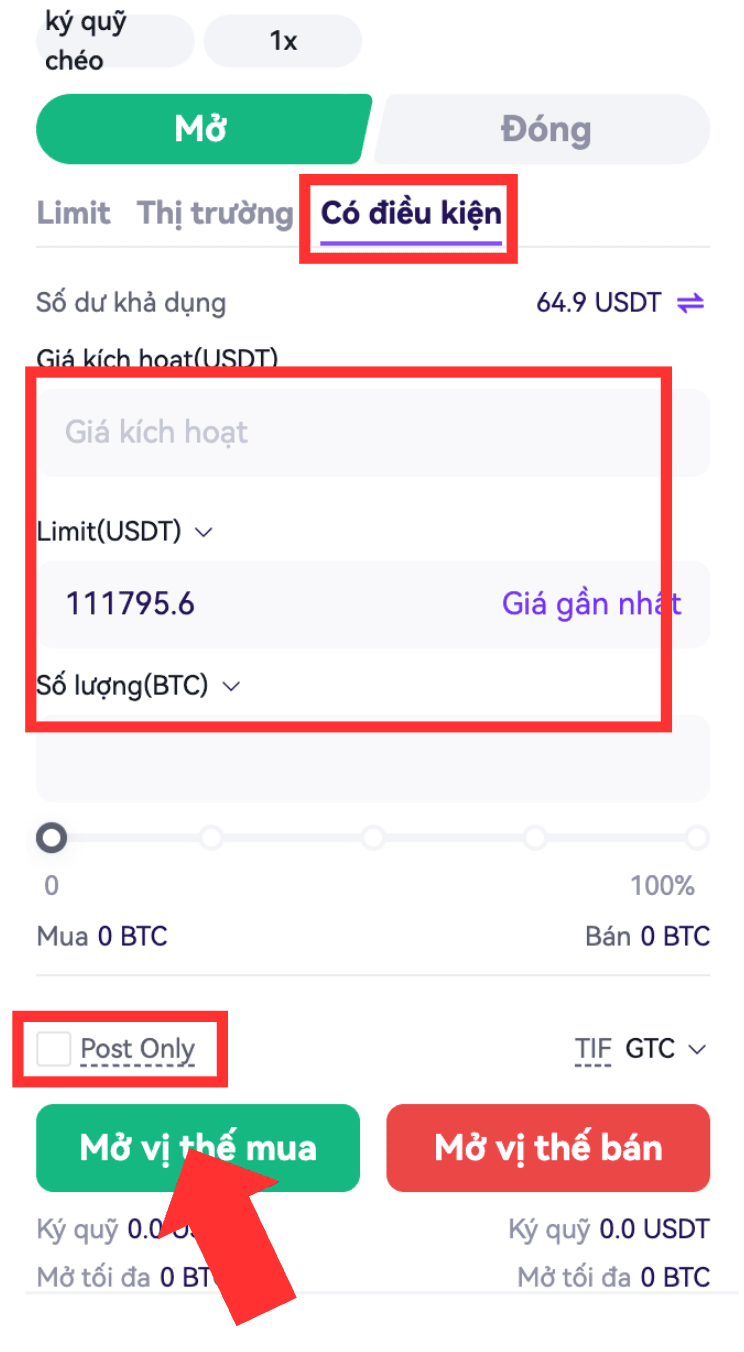Tap the transfer icon beside 64.9 USDT
This screenshot has height=1352, width=744.
(x=691, y=302)
